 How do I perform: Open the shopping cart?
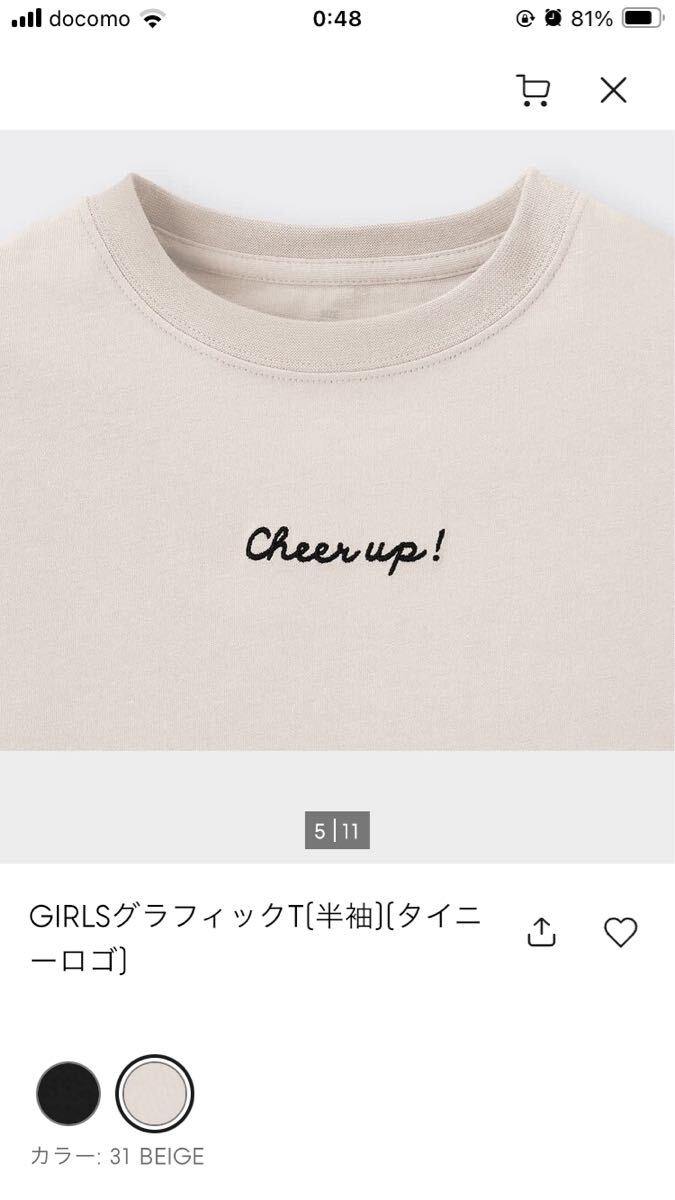click(533, 90)
